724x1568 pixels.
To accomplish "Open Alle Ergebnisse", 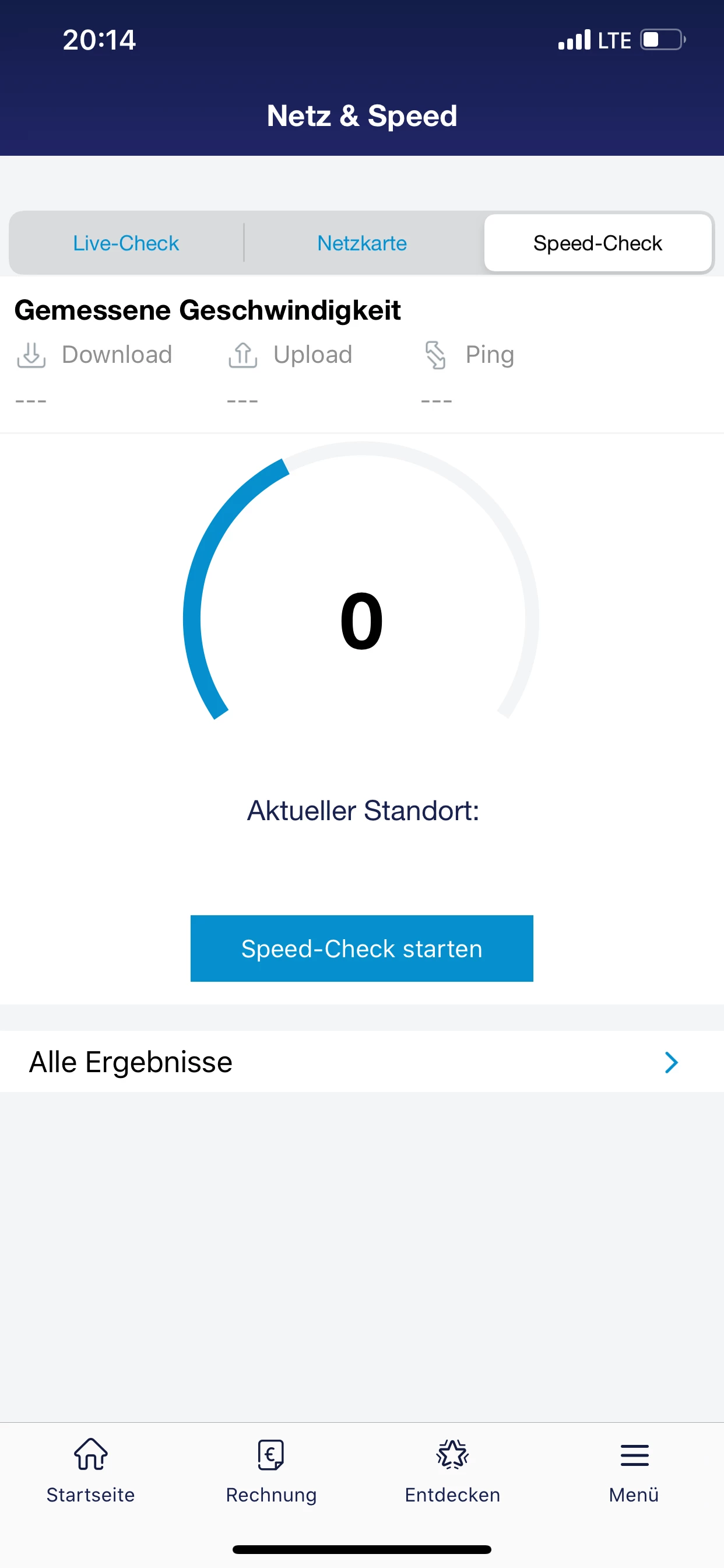I will [x=362, y=1062].
